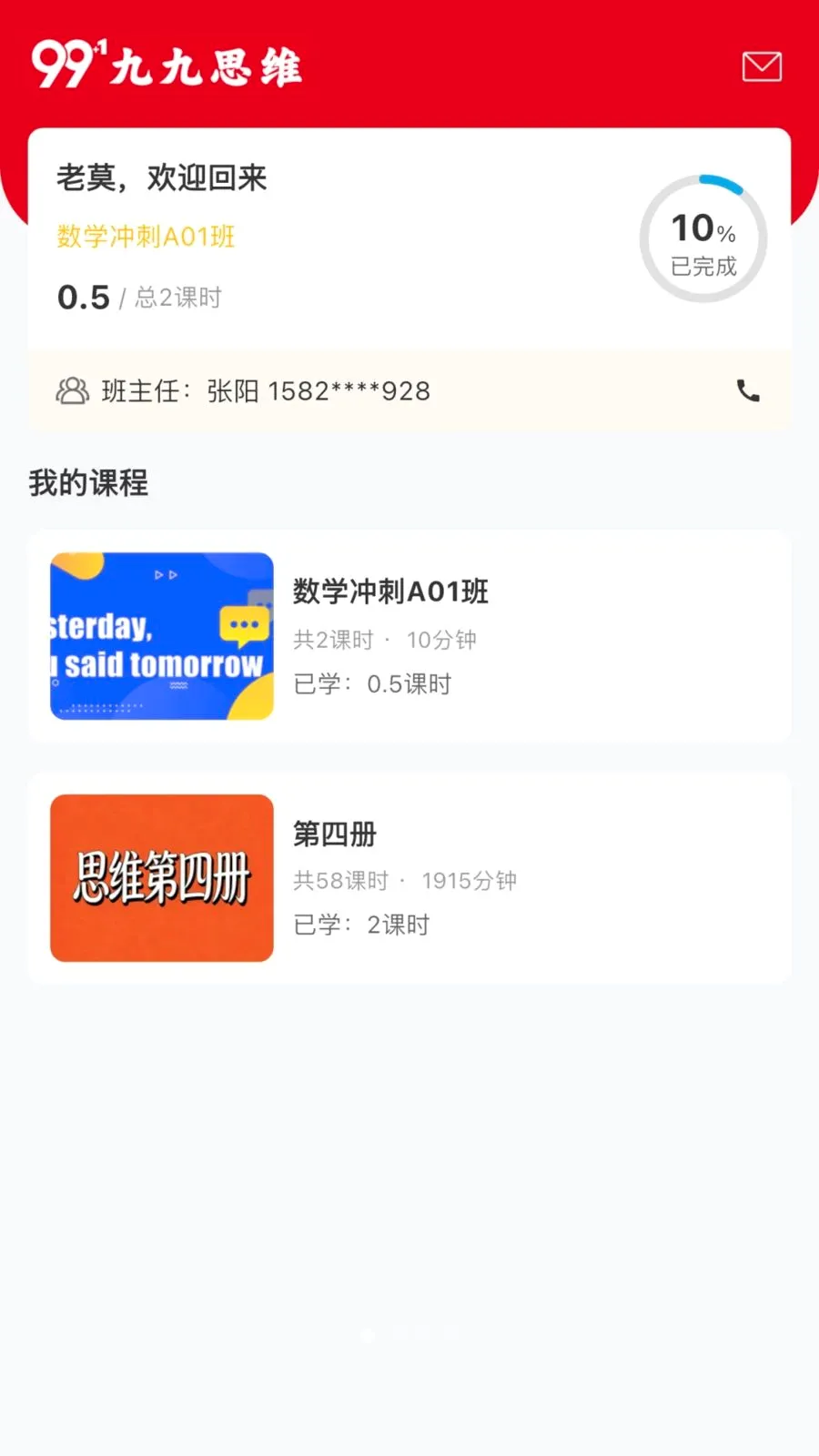Open the 第四册 course card
819x1456 pixels.
pyautogui.click(x=409, y=878)
